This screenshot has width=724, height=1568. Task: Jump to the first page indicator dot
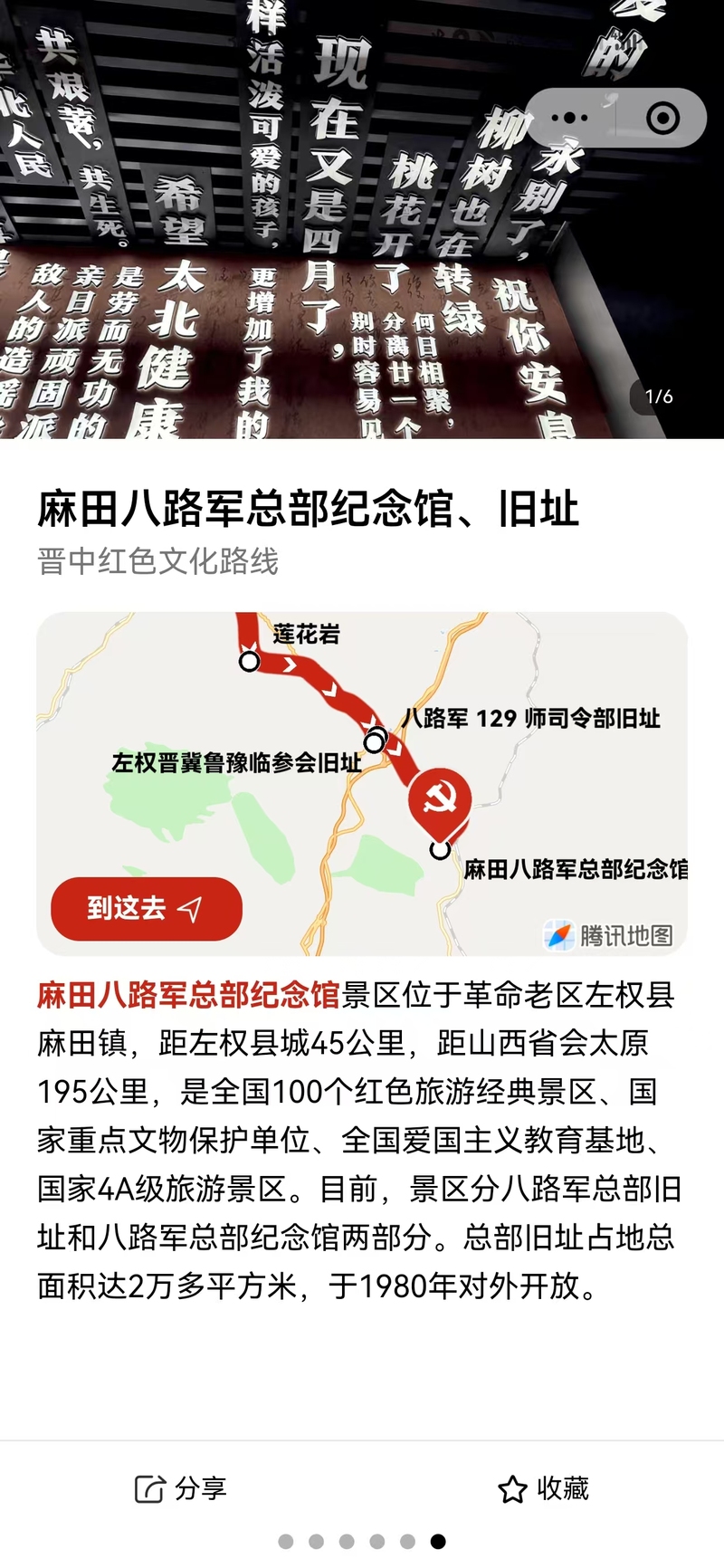point(286,1541)
